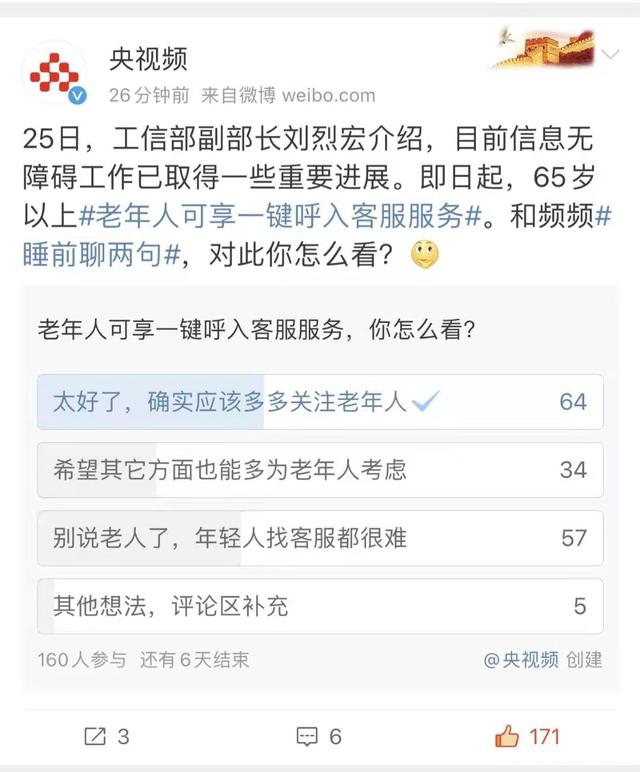Open poll creator link @央视频
Viewport: 640px width, 772px height.
[521, 660]
